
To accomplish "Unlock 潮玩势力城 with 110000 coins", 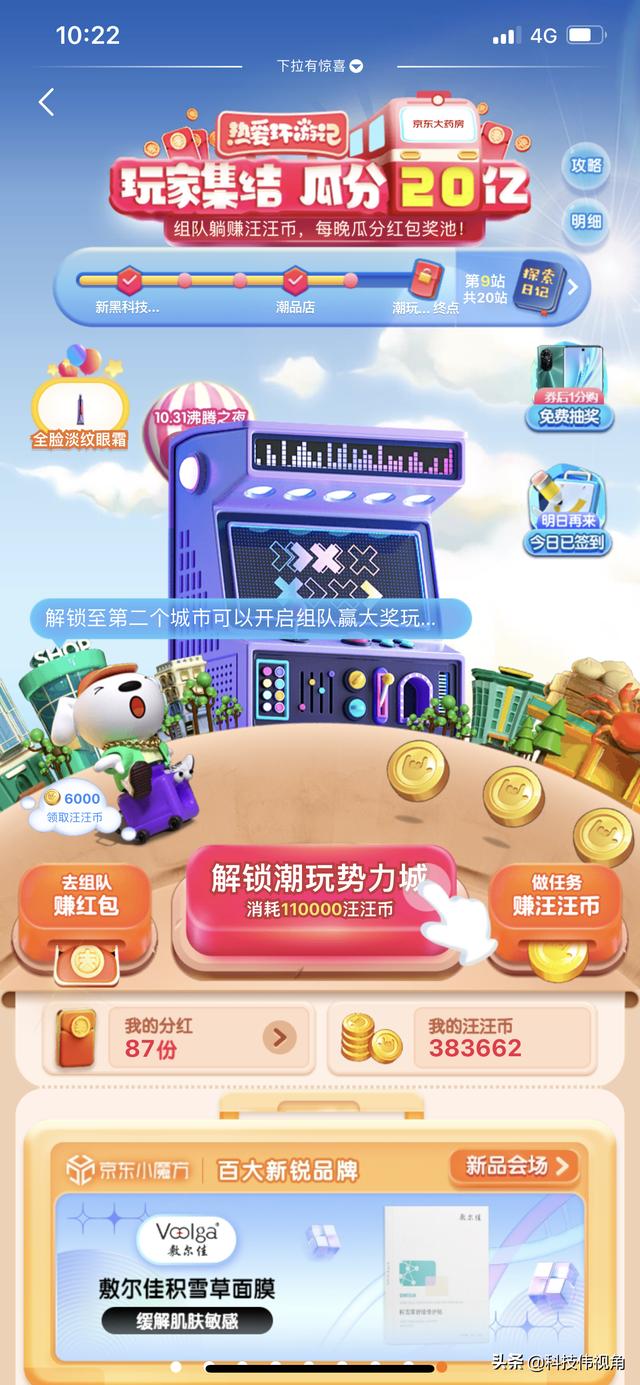I will click(x=320, y=889).
